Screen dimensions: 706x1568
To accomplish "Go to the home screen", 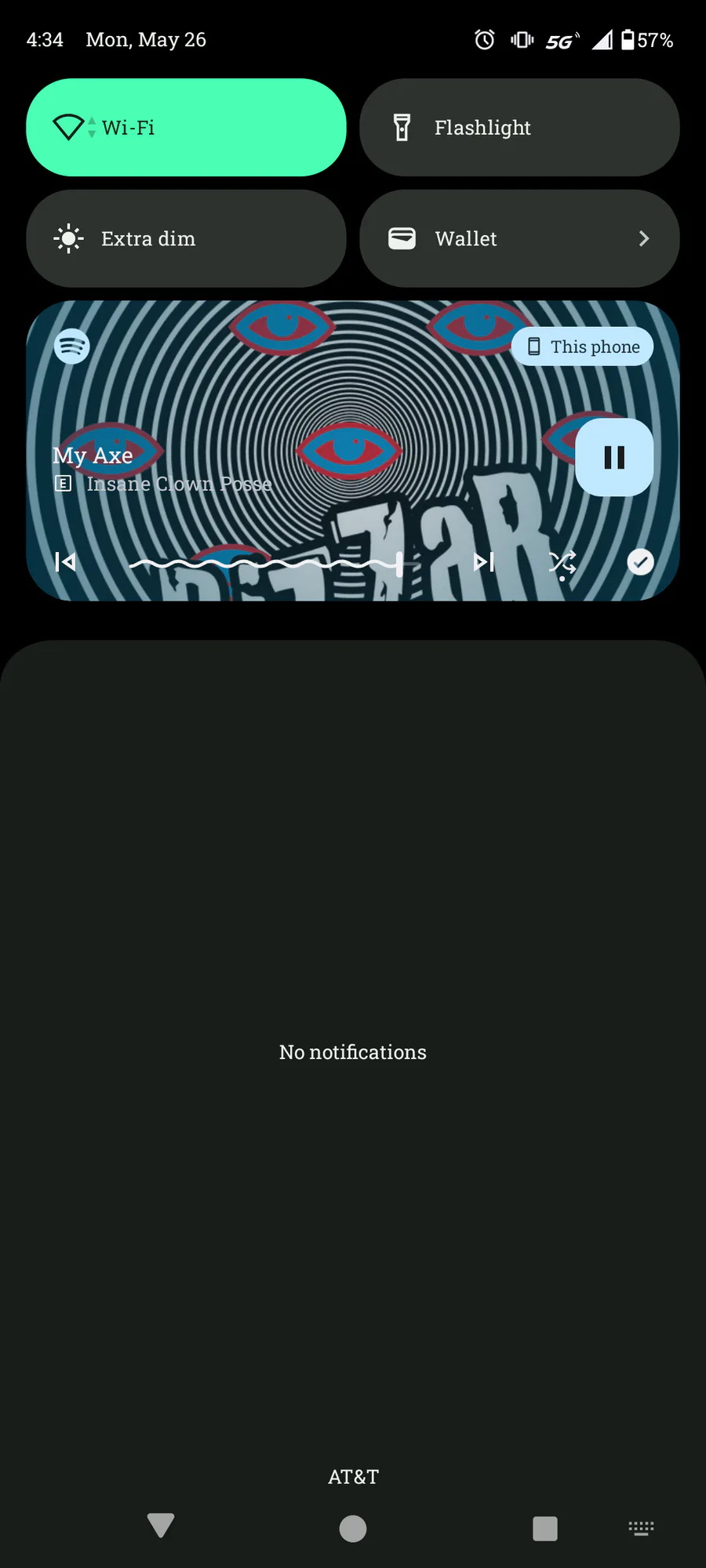I will [353, 1528].
